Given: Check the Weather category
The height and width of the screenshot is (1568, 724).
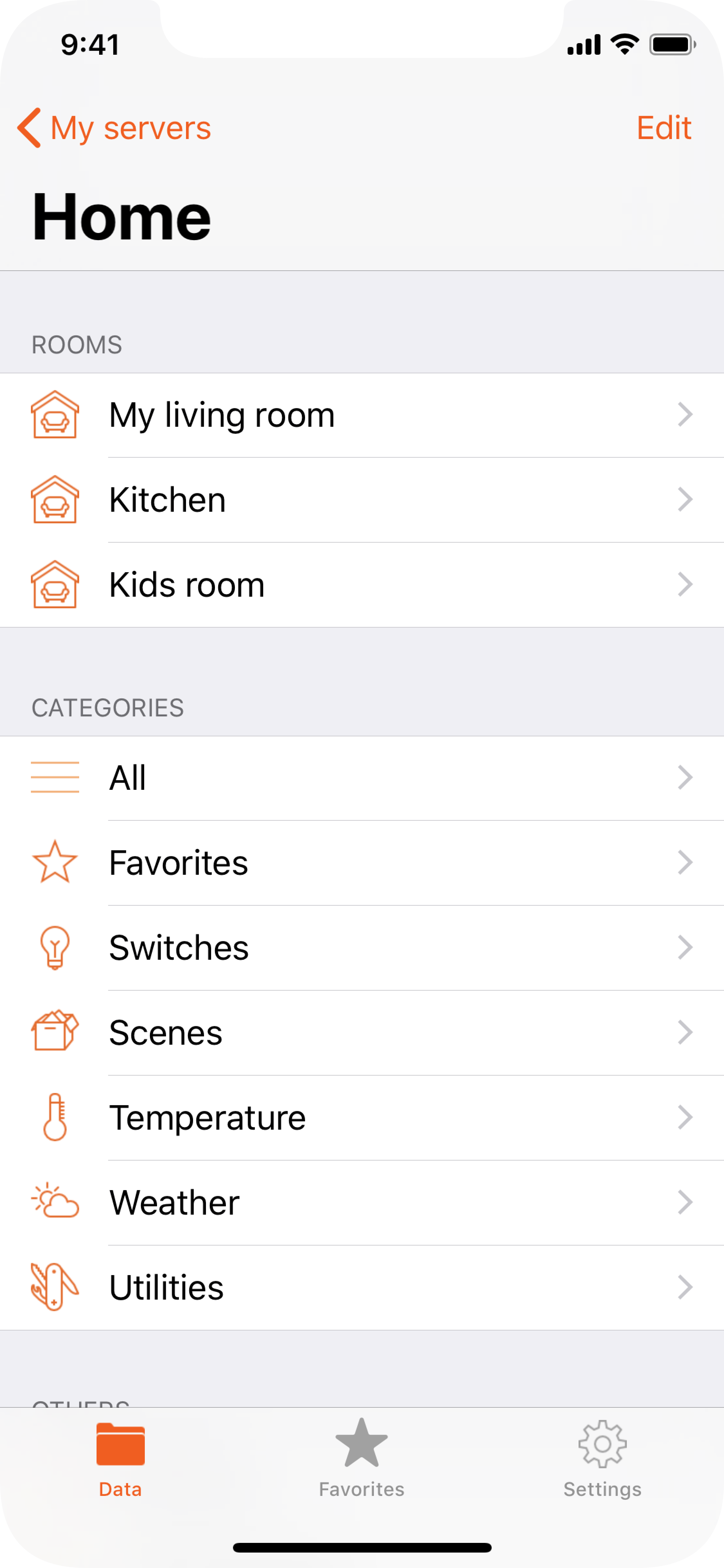Looking at the screenshot, I should [361, 1202].
